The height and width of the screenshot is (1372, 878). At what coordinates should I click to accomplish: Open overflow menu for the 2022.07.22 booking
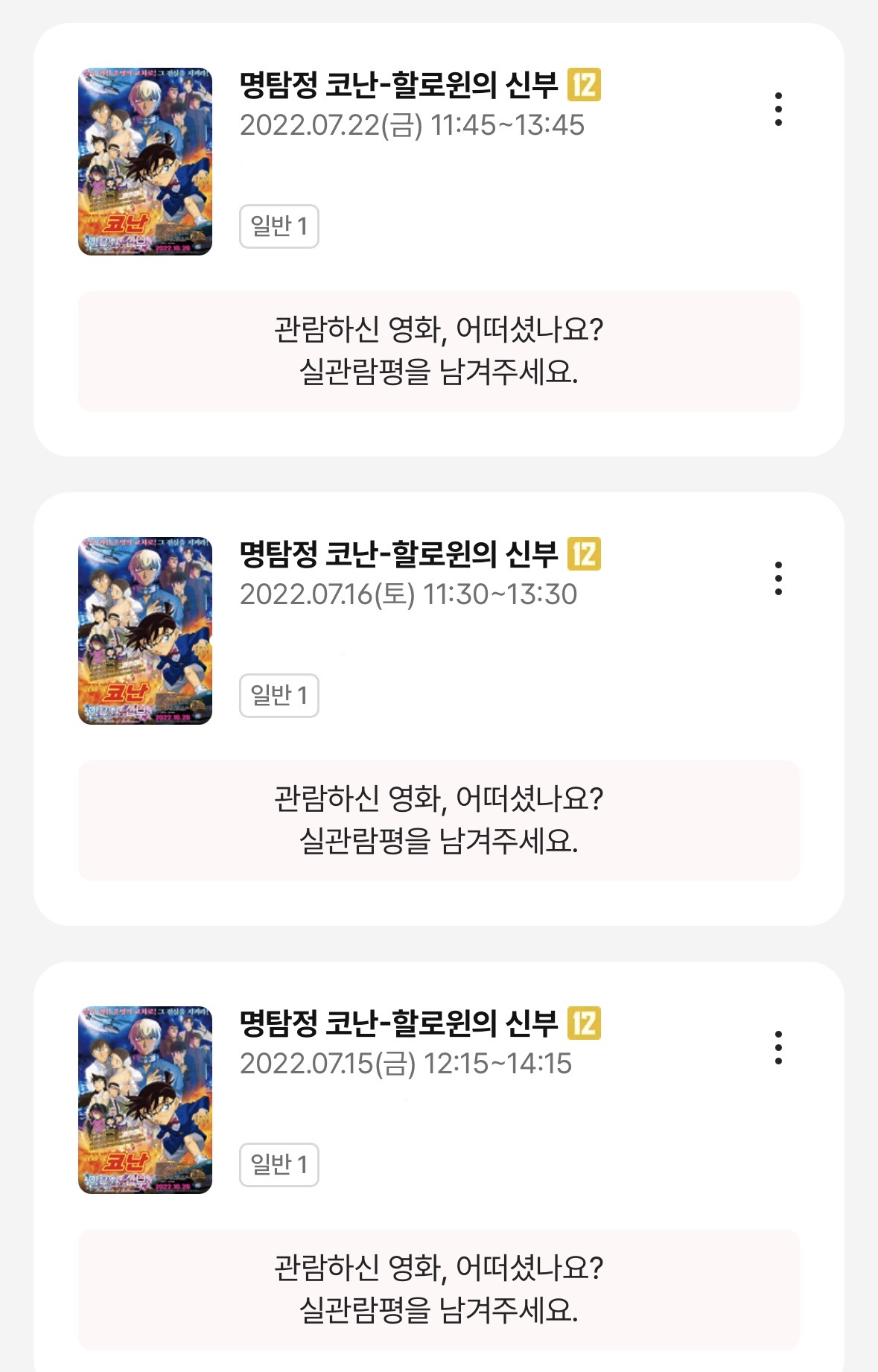point(778,109)
